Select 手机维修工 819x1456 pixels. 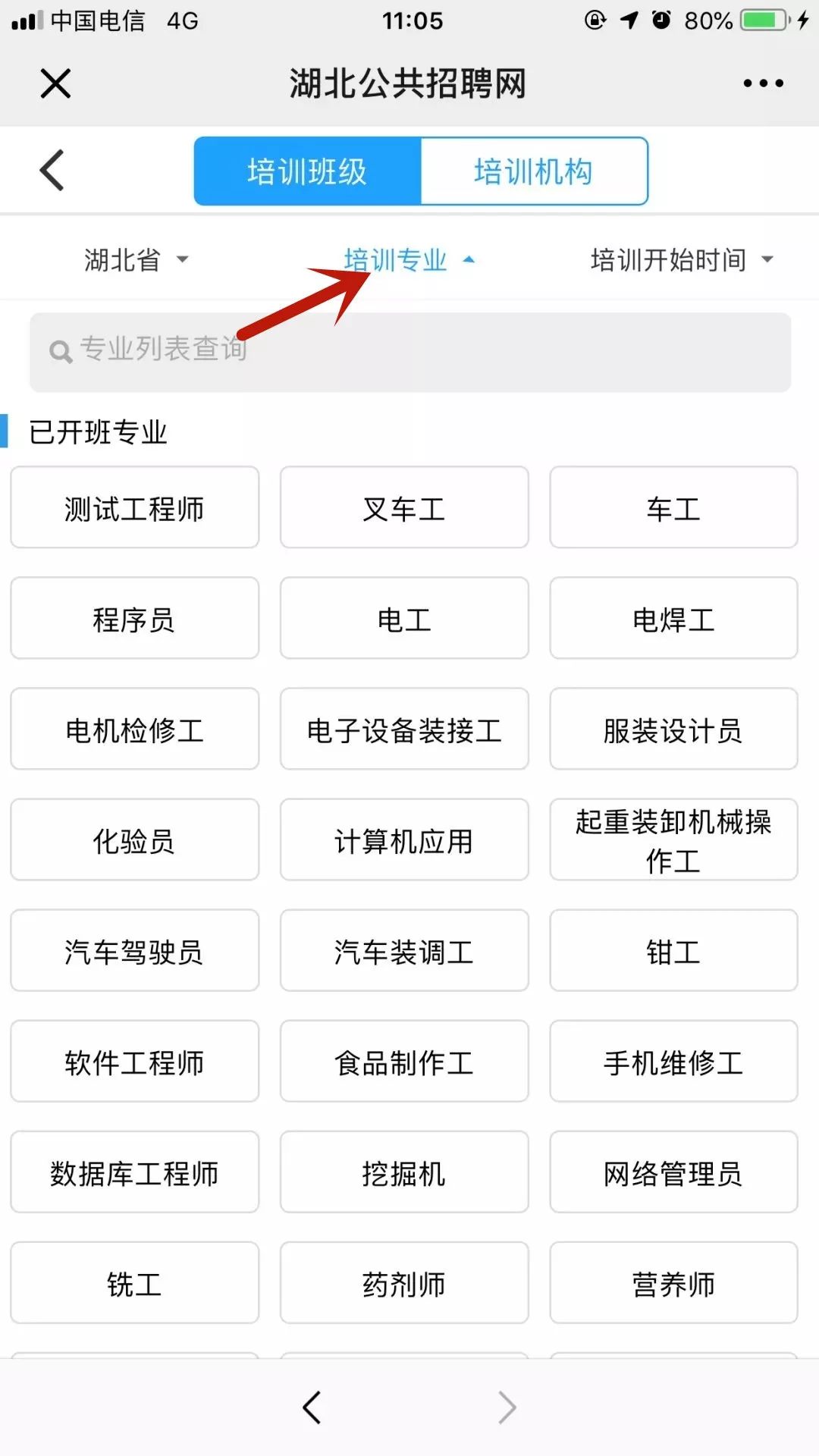point(673,1061)
